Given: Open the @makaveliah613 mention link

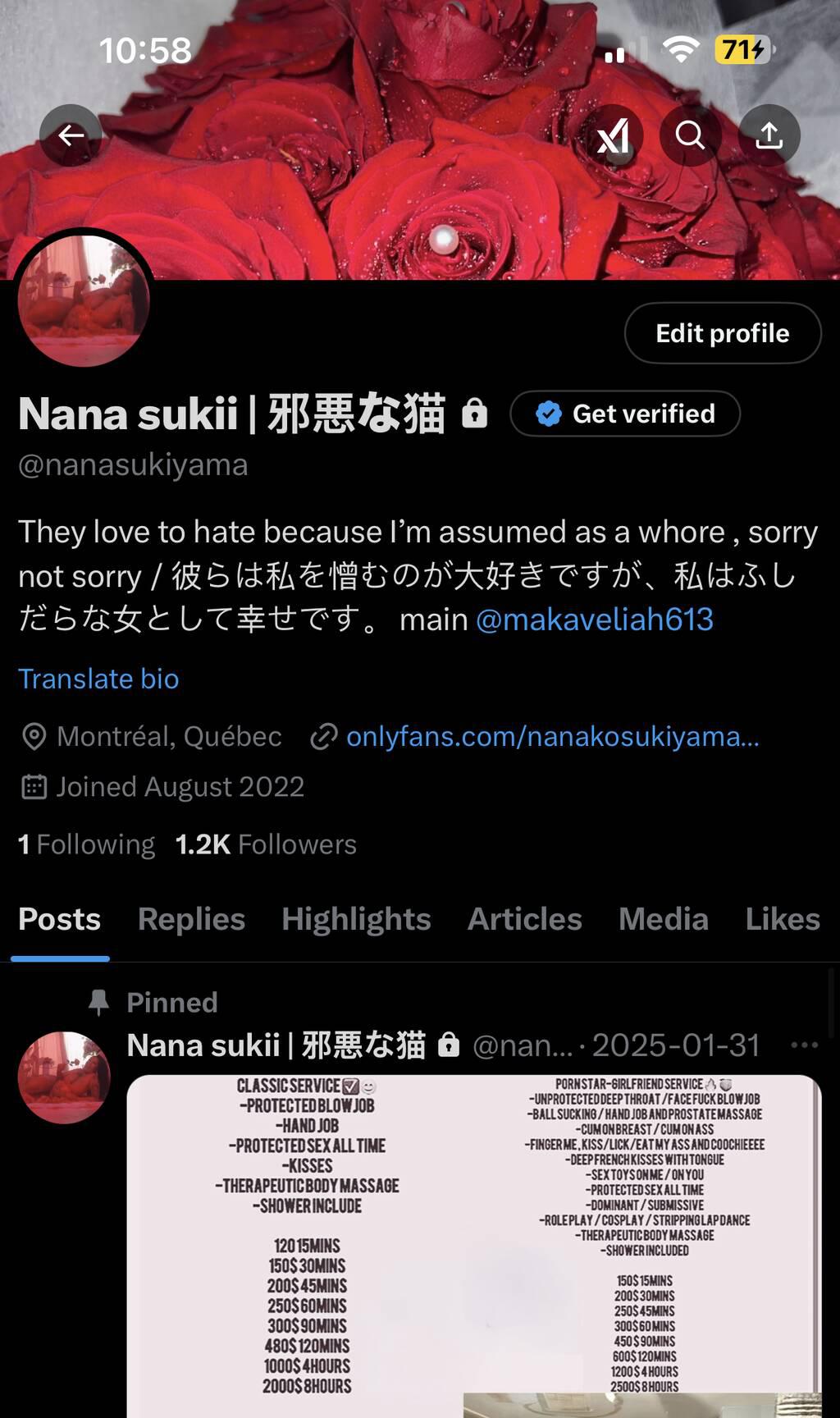Looking at the screenshot, I should (x=595, y=620).
